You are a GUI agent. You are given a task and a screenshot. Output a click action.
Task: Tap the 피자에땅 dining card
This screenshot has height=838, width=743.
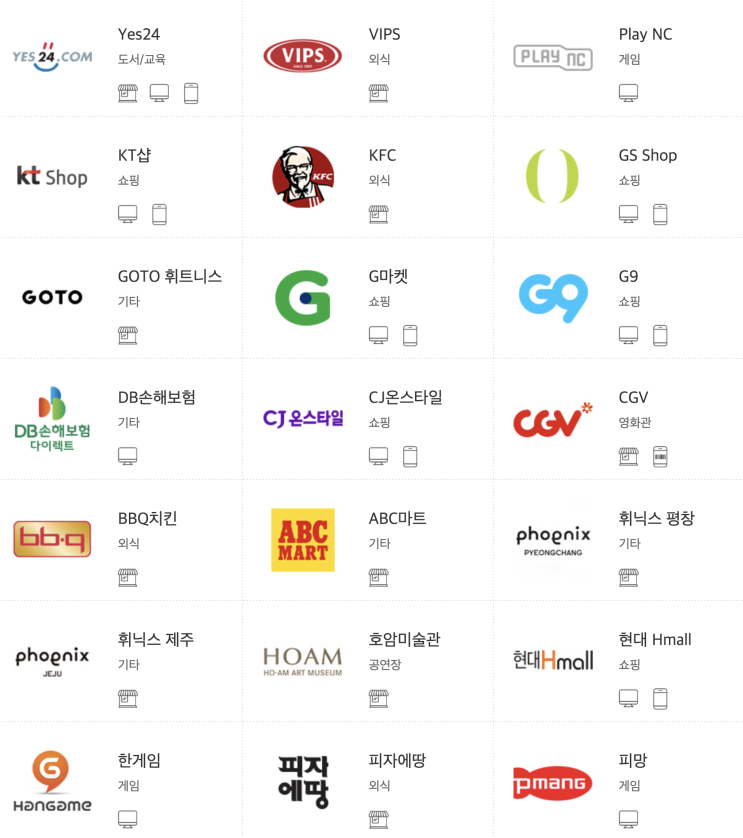click(x=368, y=780)
